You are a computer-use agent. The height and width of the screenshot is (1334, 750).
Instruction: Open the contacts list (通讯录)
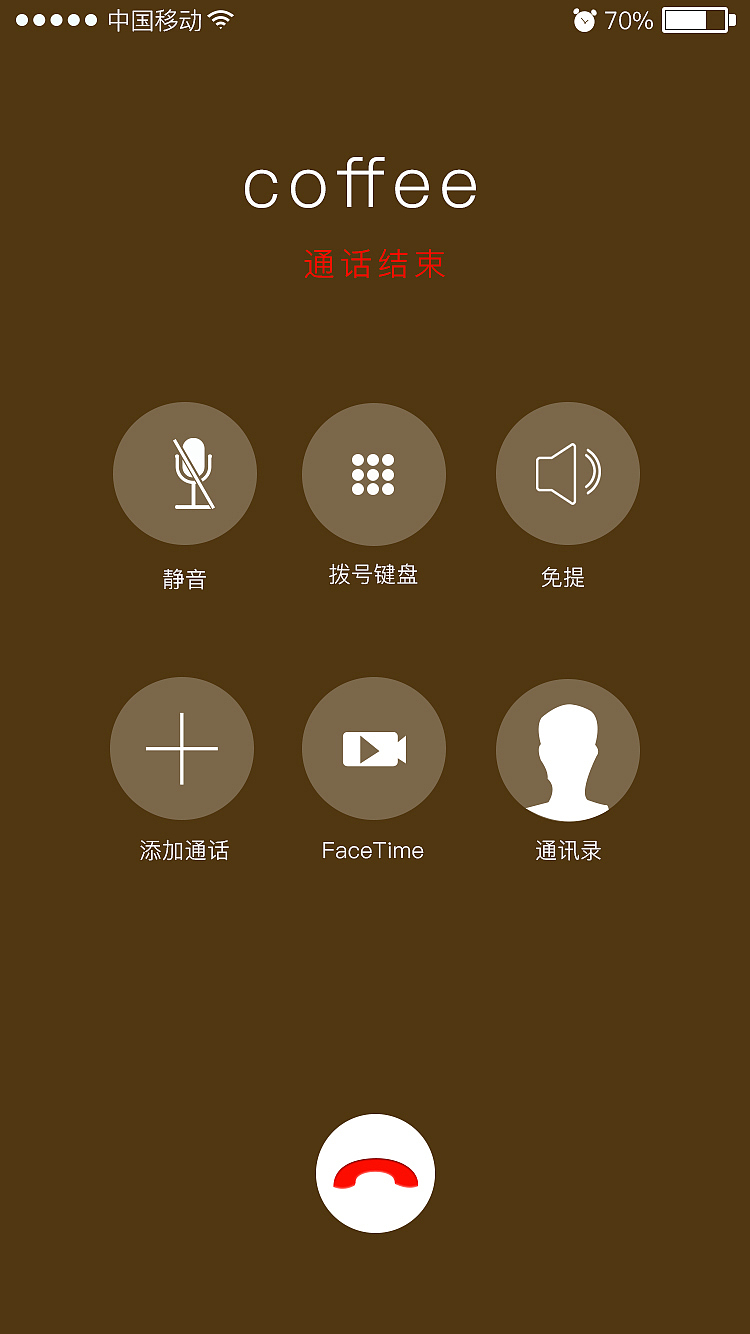click(568, 750)
